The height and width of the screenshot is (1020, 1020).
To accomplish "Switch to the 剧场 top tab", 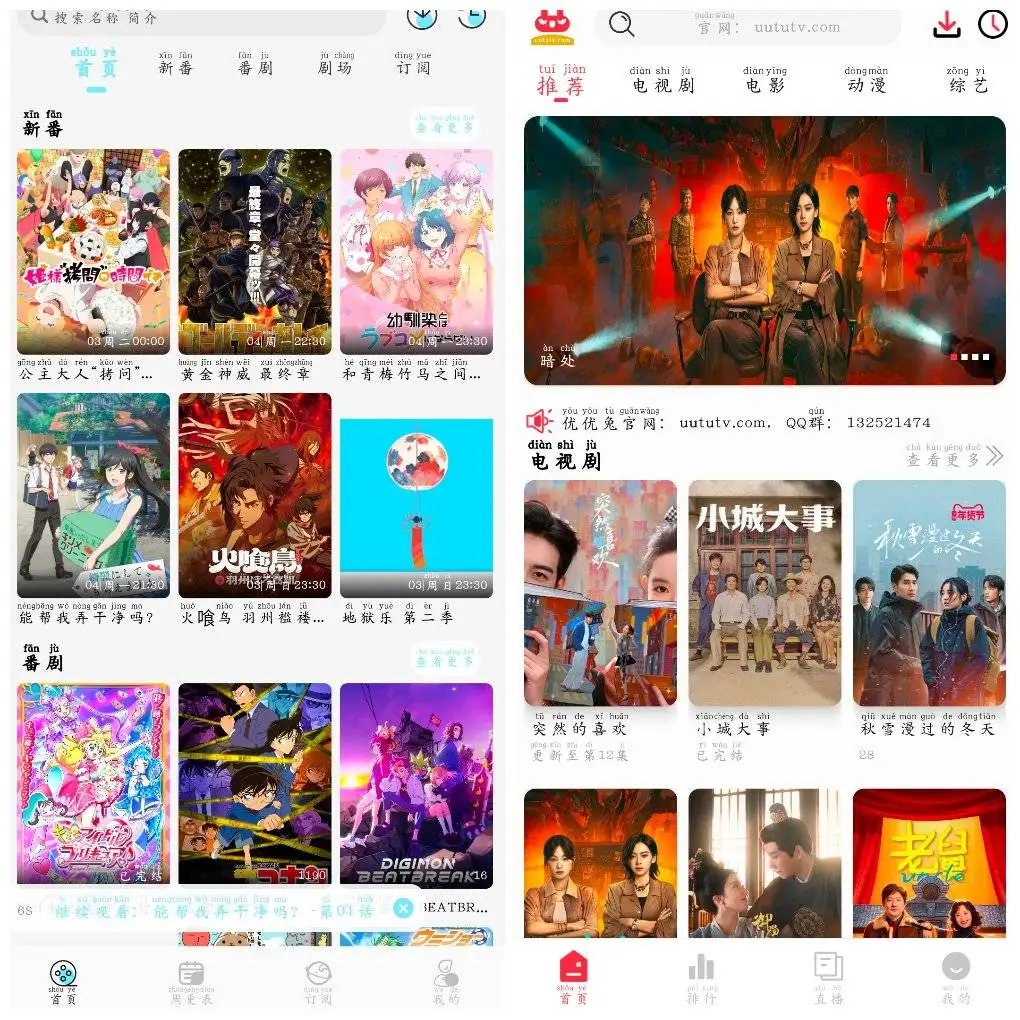I will tap(336, 64).
